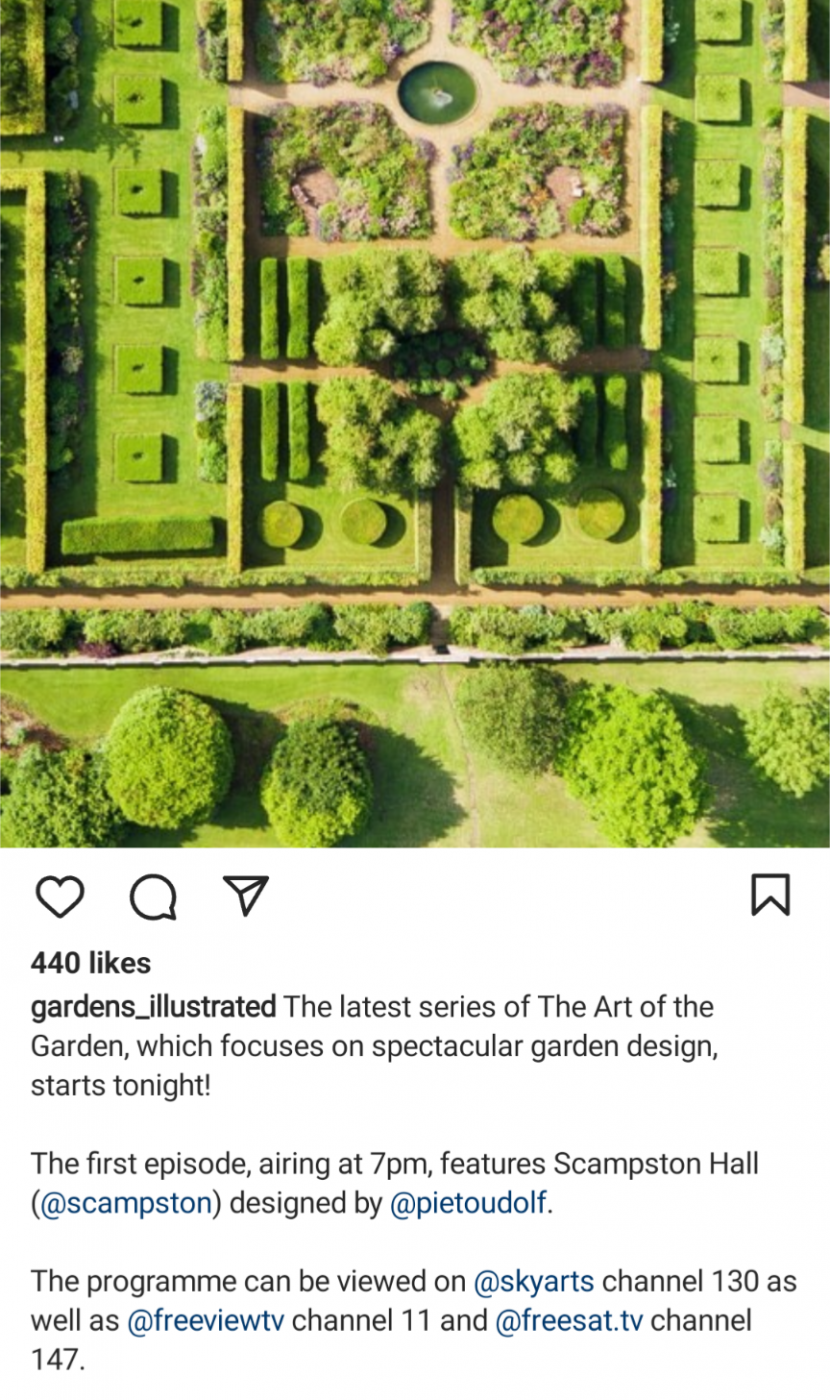The height and width of the screenshot is (1400, 830).
Task: View the 440 likes list
Action: (91, 963)
